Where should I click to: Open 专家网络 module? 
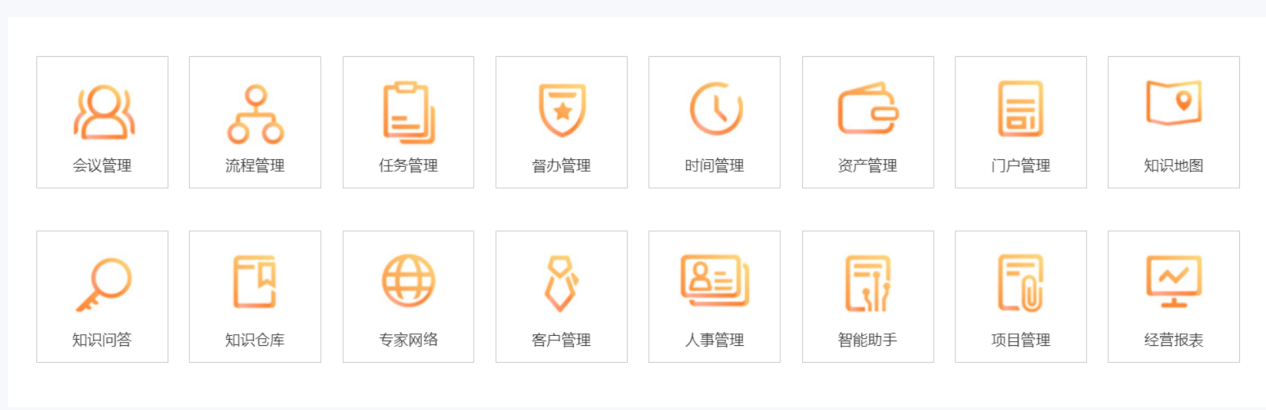pos(408,297)
